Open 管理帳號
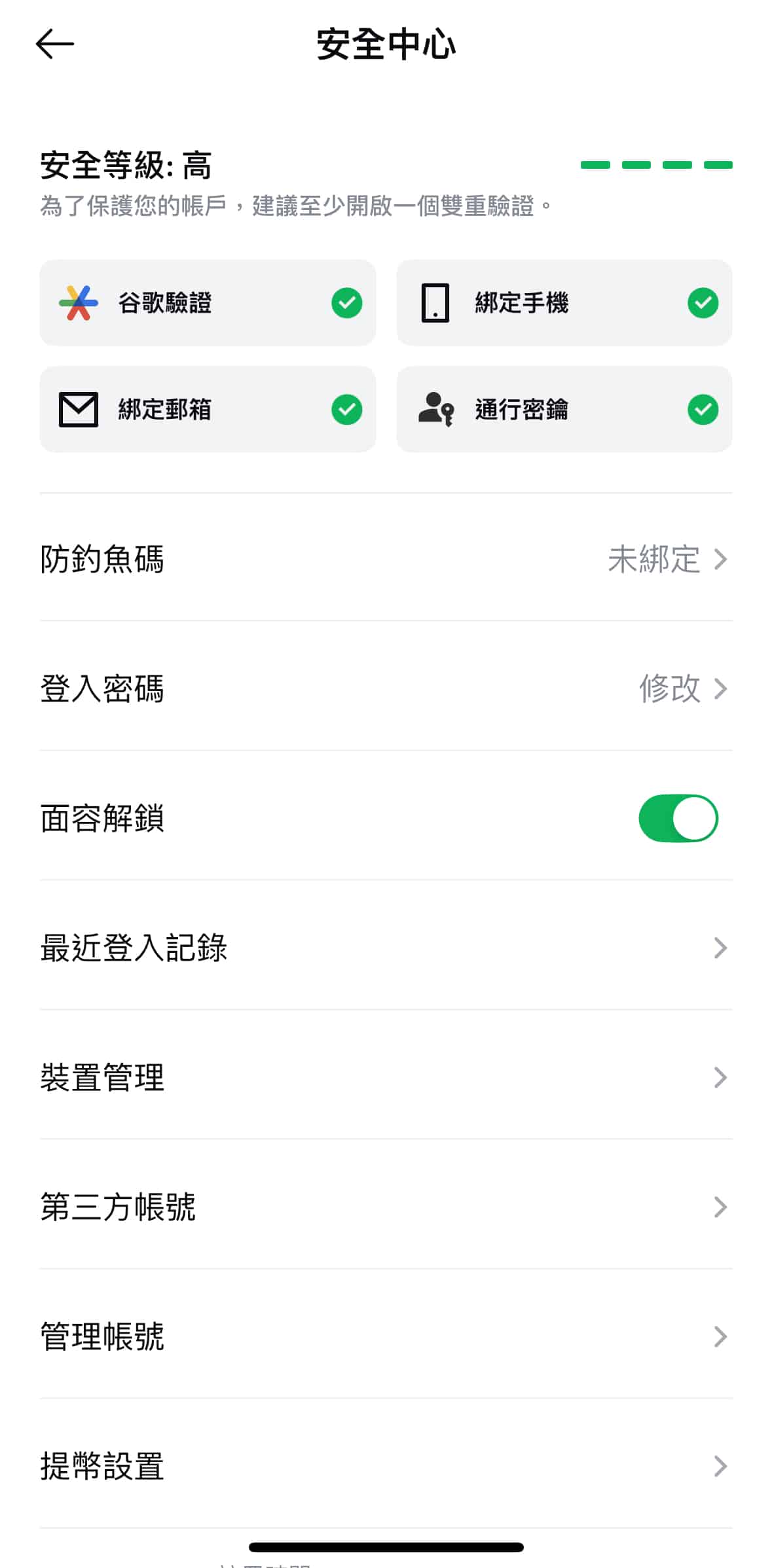772x1568 pixels. pyautogui.click(x=386, y=1336)
